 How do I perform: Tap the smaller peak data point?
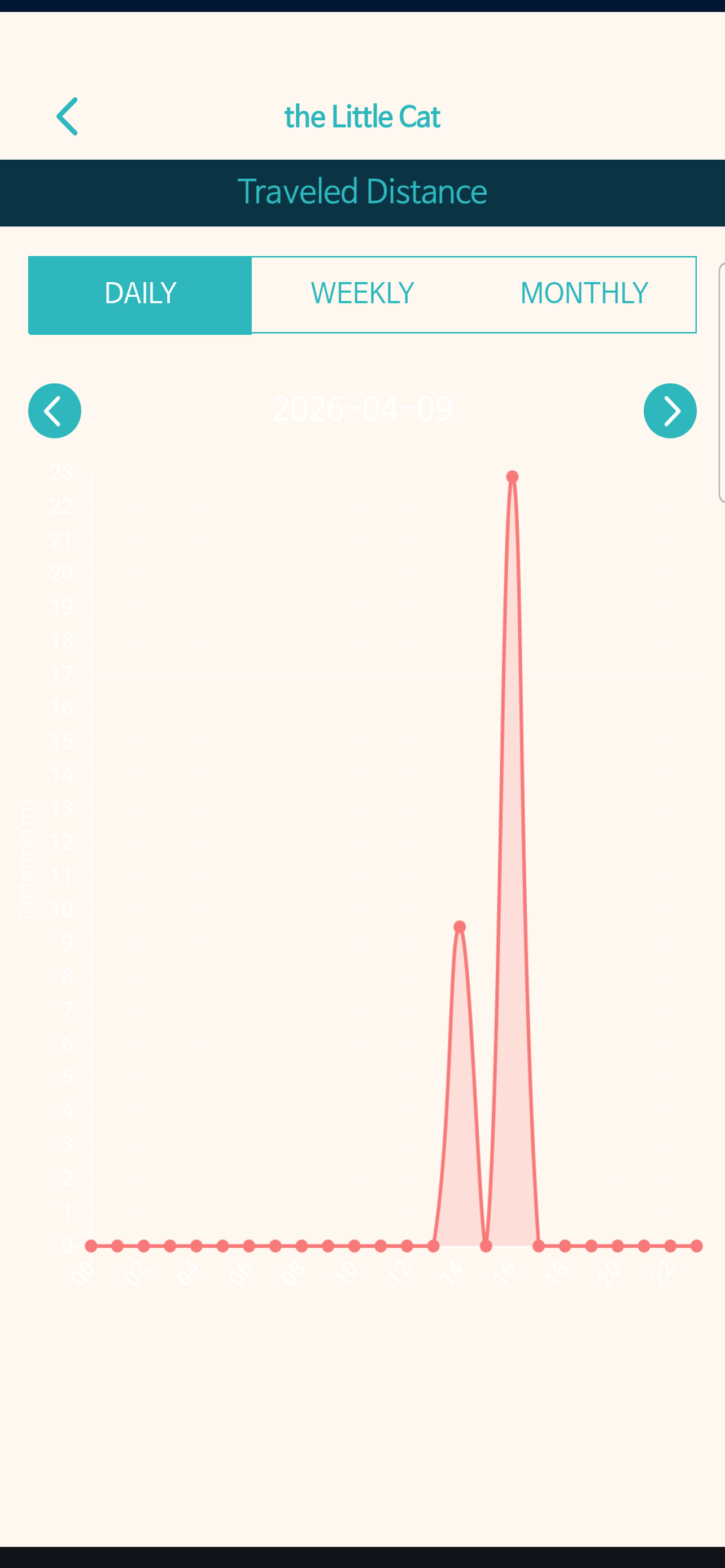[x=460, y=927]
